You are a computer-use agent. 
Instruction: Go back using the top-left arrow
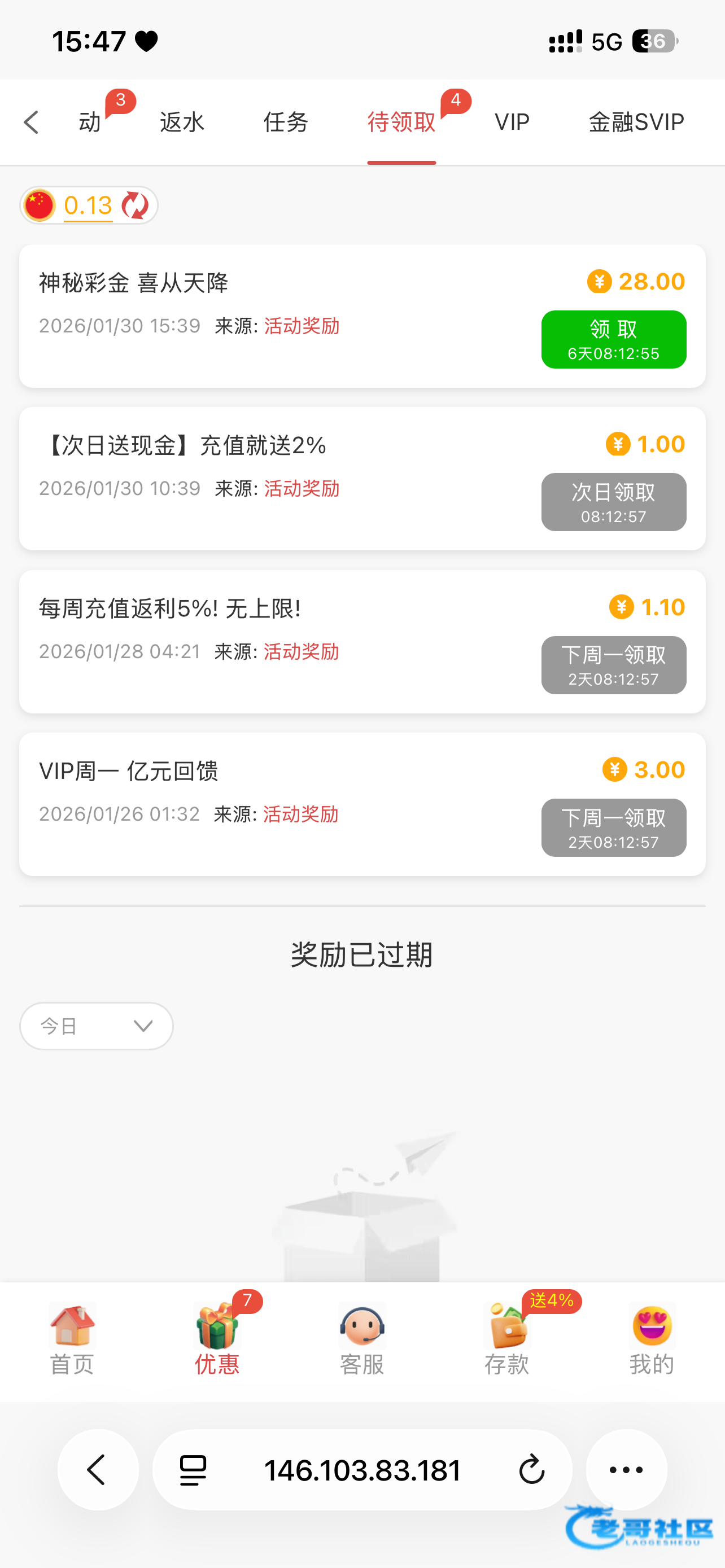pyautogui.click(x=31, y=122)
